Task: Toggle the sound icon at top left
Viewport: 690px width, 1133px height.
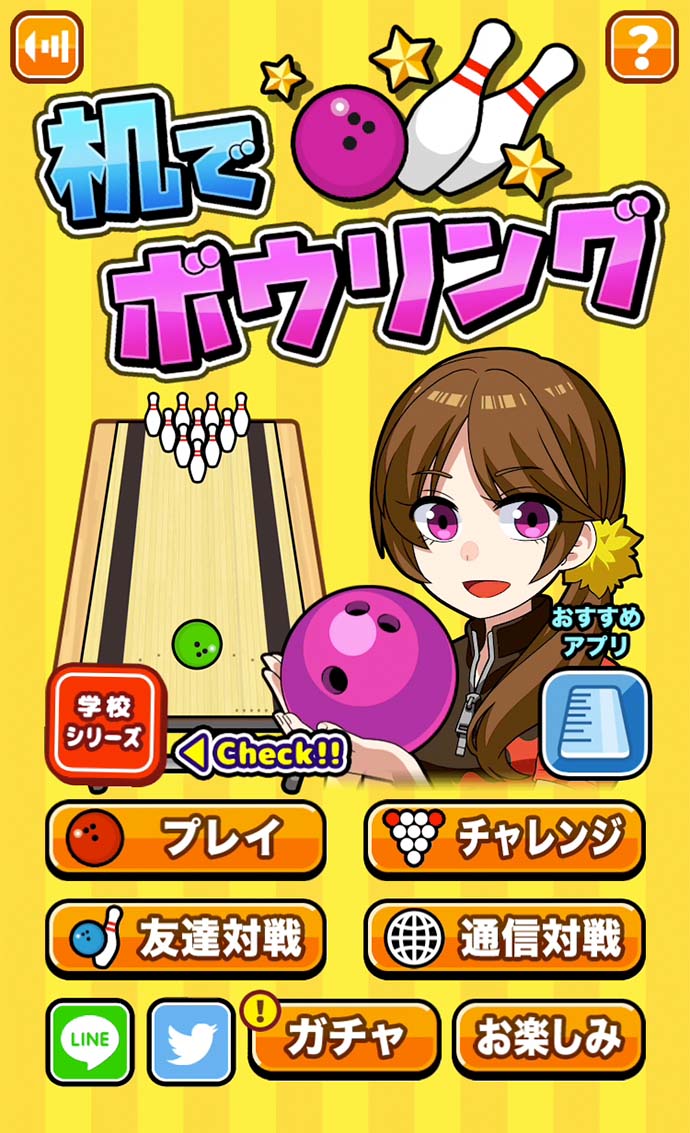Action: (x=46, y=46)
